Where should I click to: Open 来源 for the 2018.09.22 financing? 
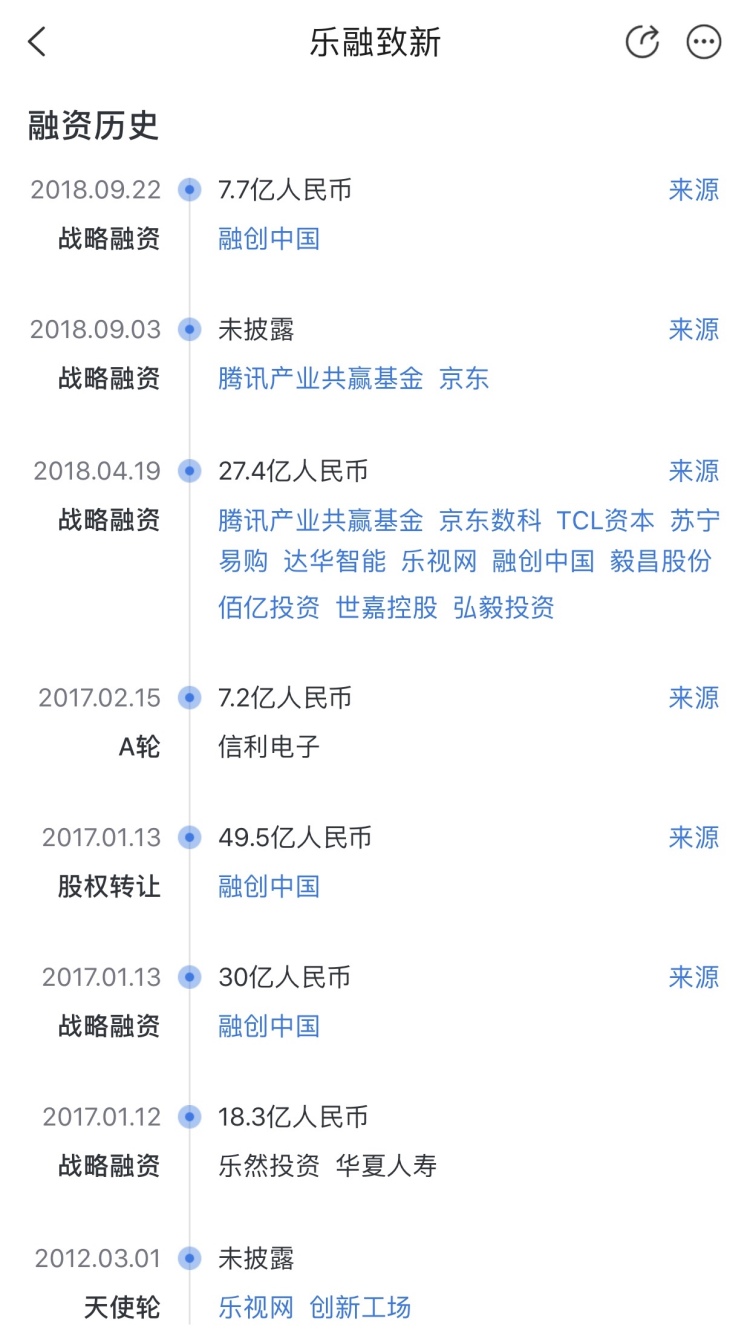pyautogui.click(x=693, y=190)
